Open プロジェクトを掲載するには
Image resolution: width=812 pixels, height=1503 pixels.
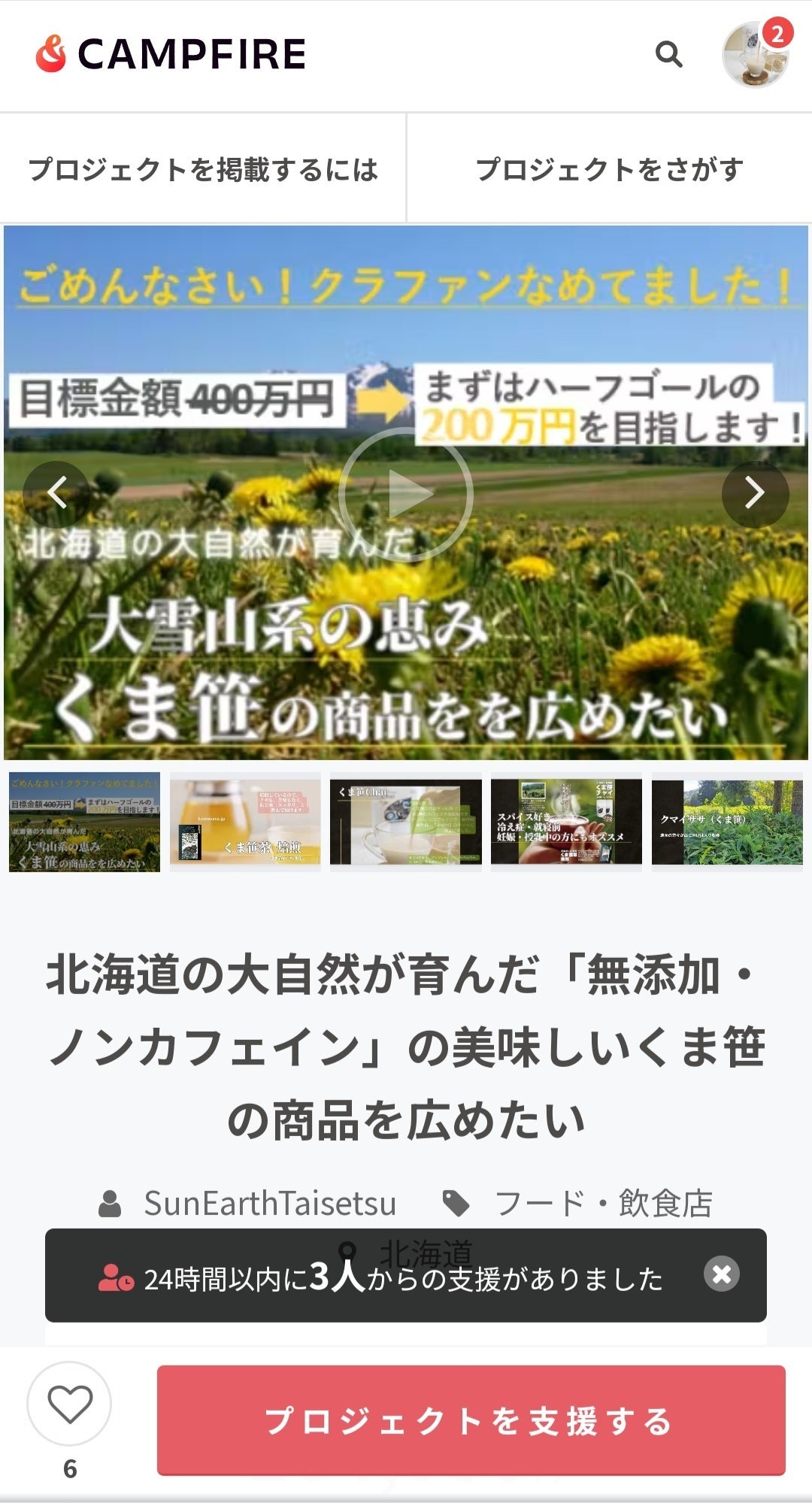click(x=203, y=169)
